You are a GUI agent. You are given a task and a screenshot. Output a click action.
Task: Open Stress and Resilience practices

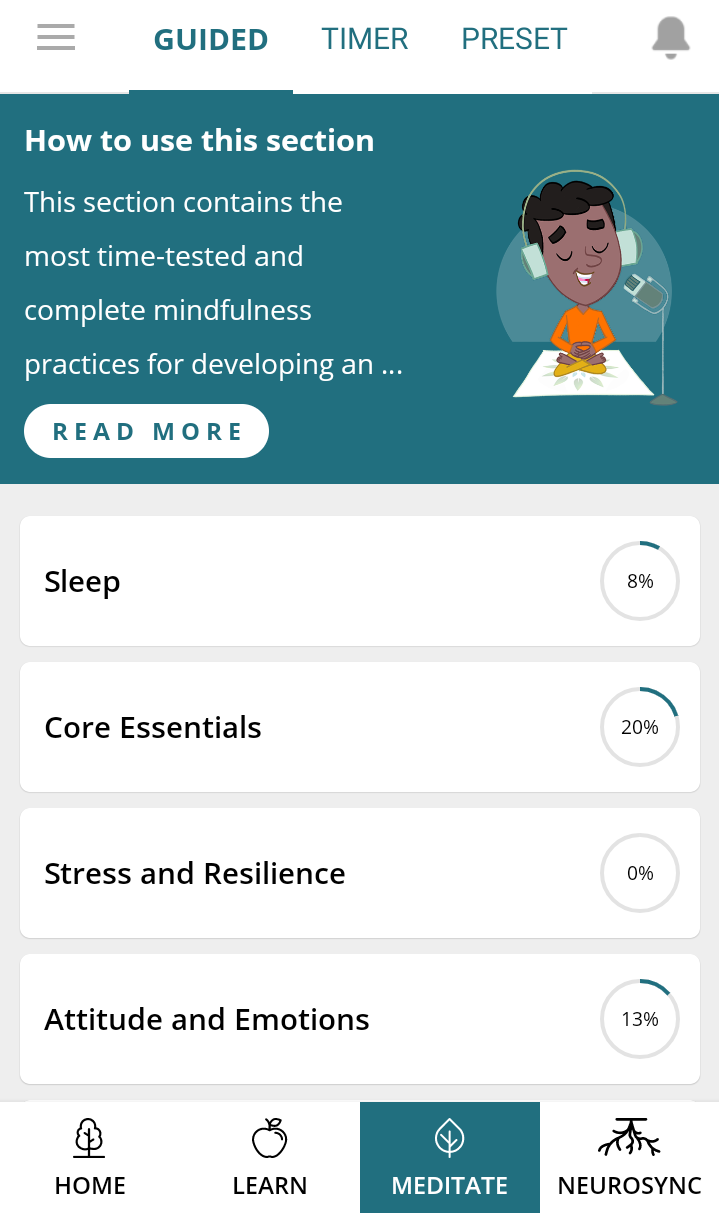pos(360,873)
